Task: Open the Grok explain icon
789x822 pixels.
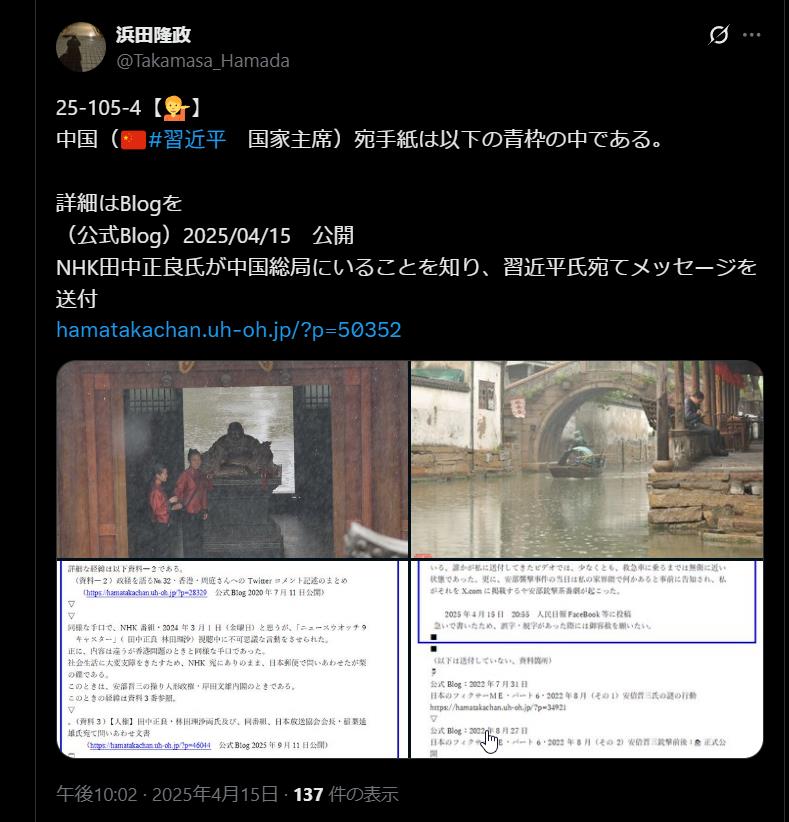Action: coord(718,35)
